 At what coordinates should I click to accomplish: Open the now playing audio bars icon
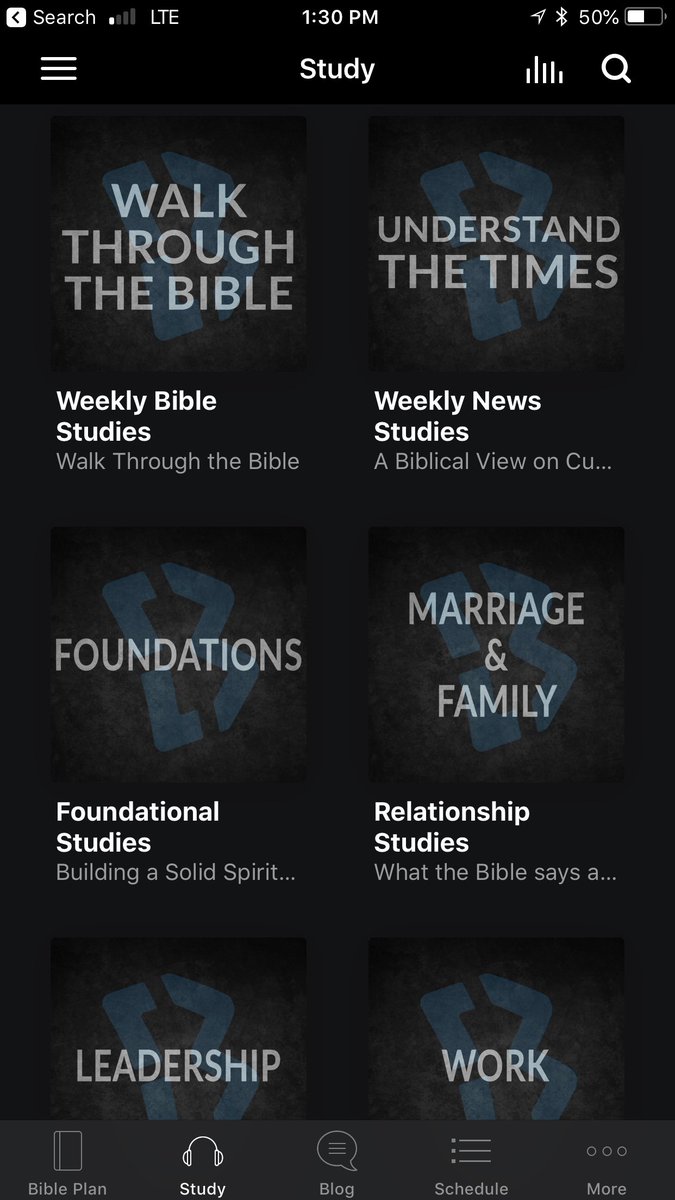[545, 69]
